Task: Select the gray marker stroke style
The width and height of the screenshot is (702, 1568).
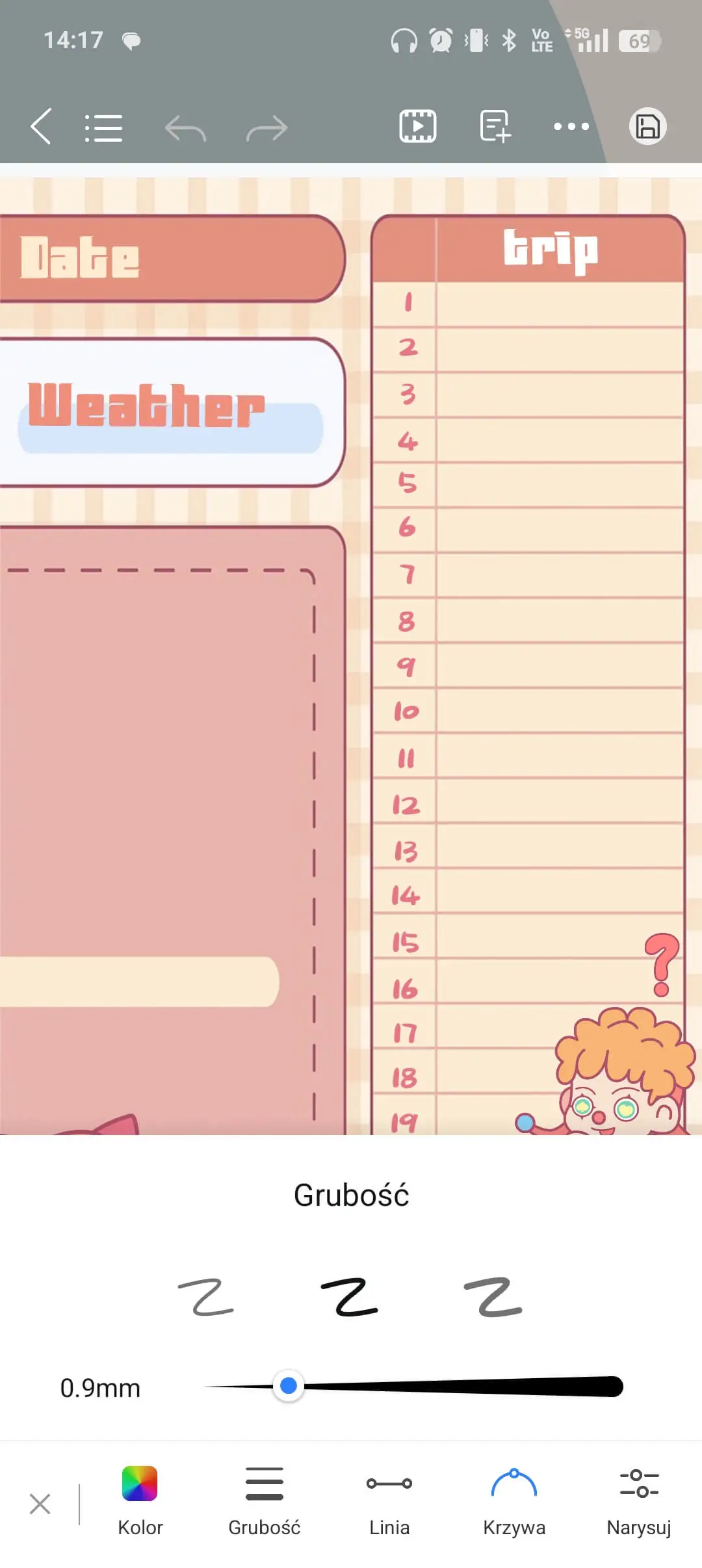Action: (494, 1297)
